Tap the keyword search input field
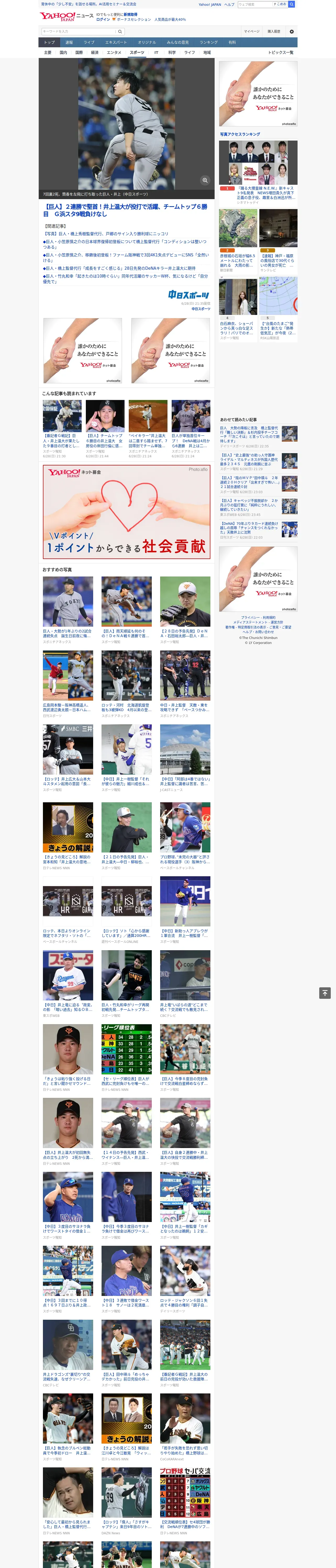 (79, 31)
